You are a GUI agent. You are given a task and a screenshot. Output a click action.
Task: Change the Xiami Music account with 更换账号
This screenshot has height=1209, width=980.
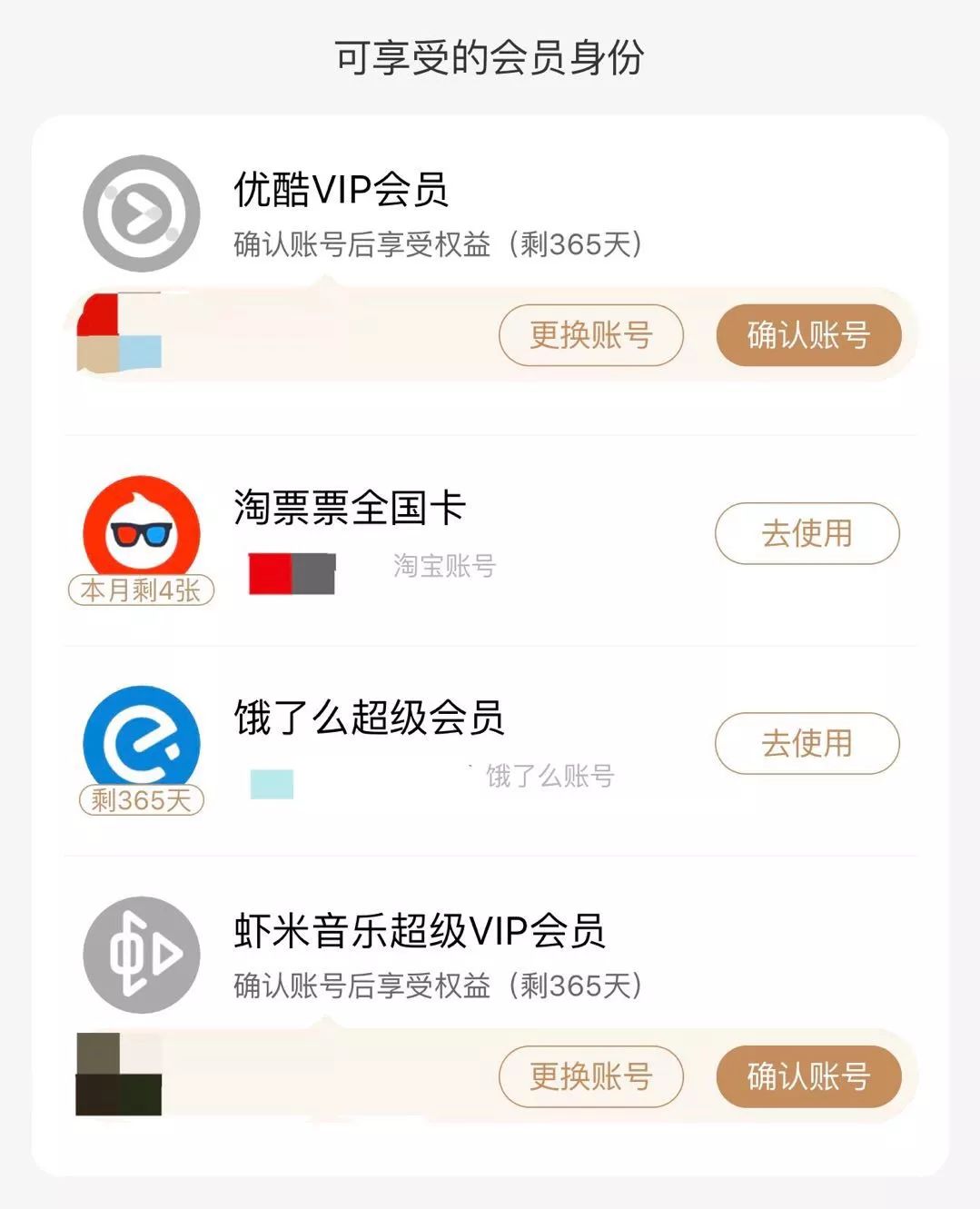[x=591, y=1077]
